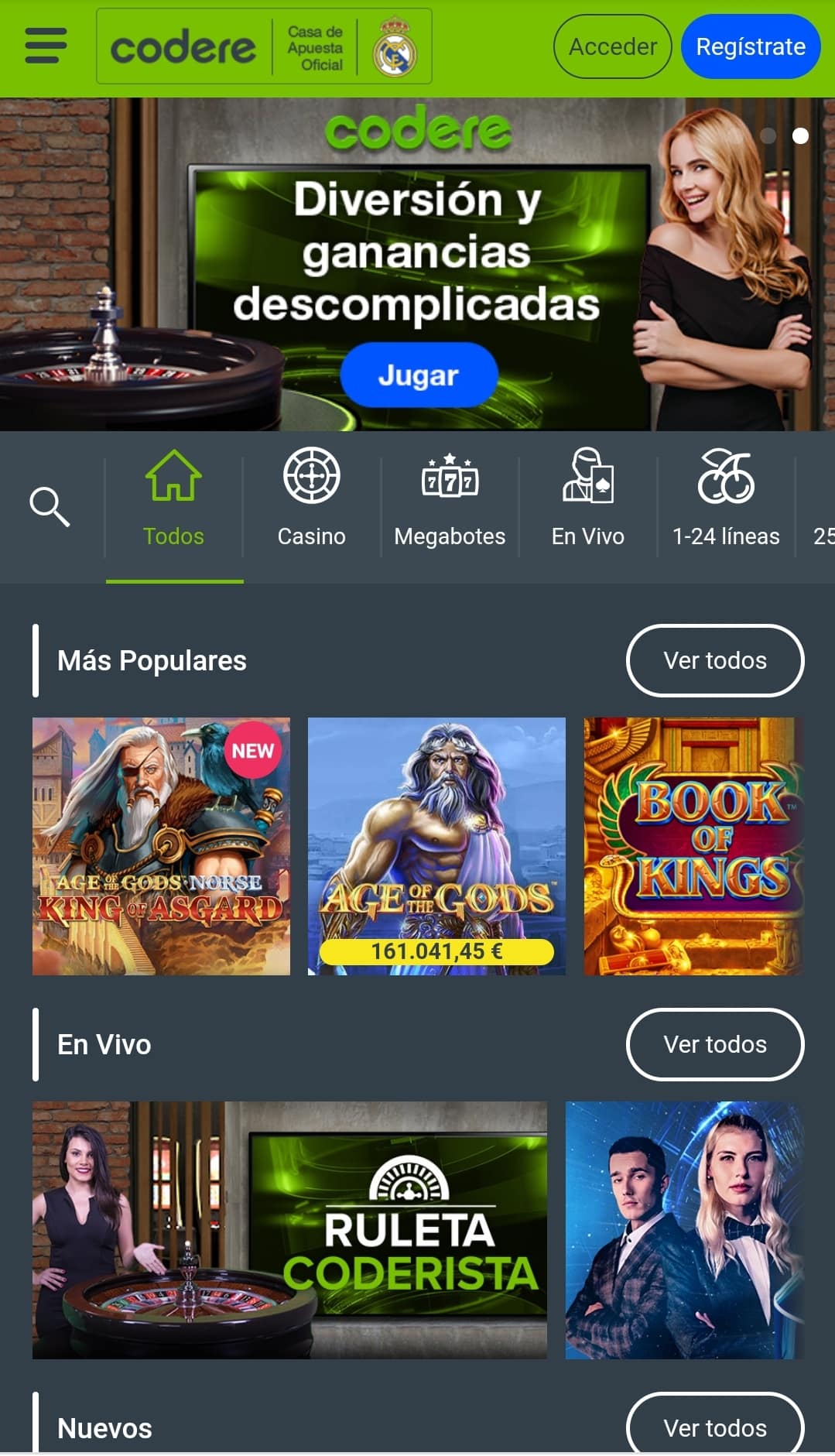Go to first banner slide indicator
Screen dimensions: 835x1456
pos(768,136)
